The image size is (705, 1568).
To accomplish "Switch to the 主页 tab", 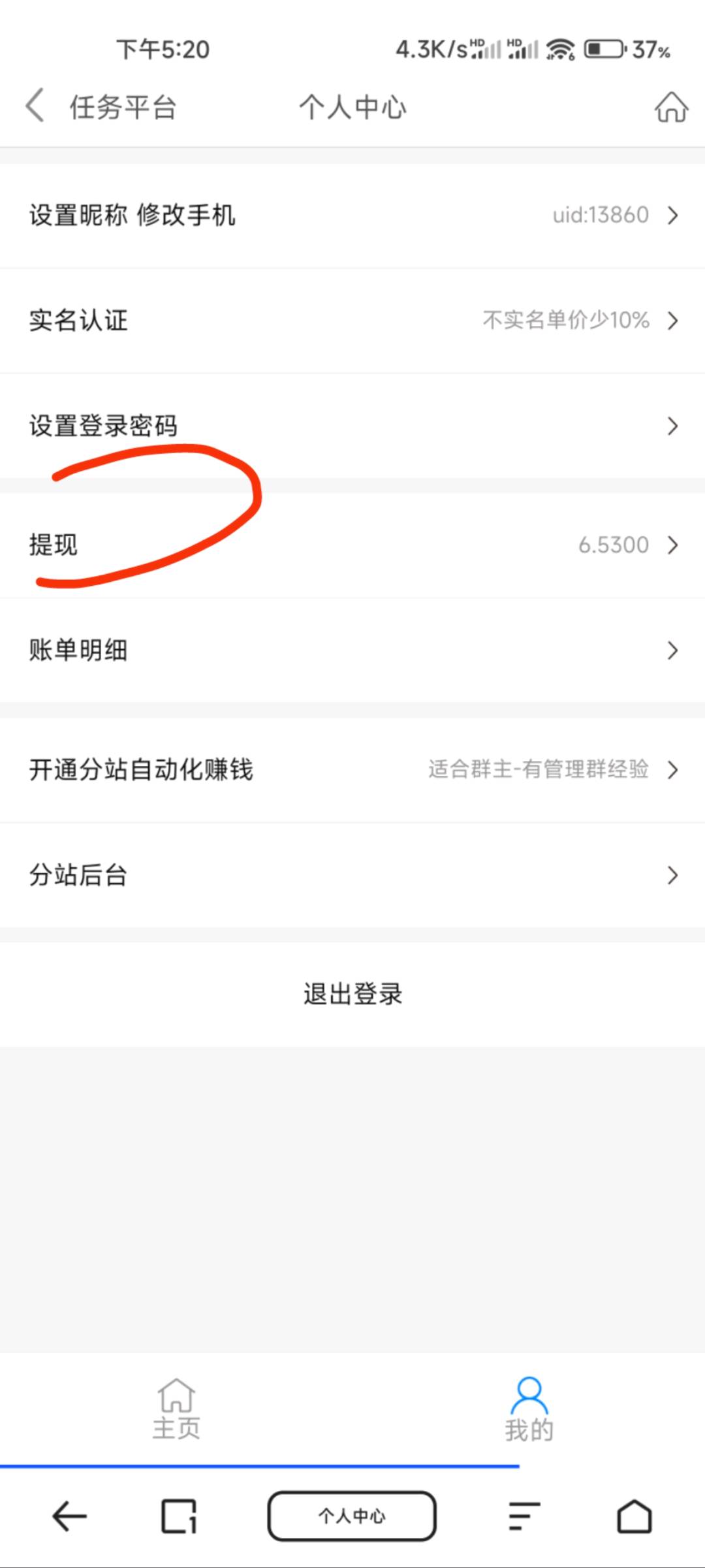I will tap(176, 1409).
